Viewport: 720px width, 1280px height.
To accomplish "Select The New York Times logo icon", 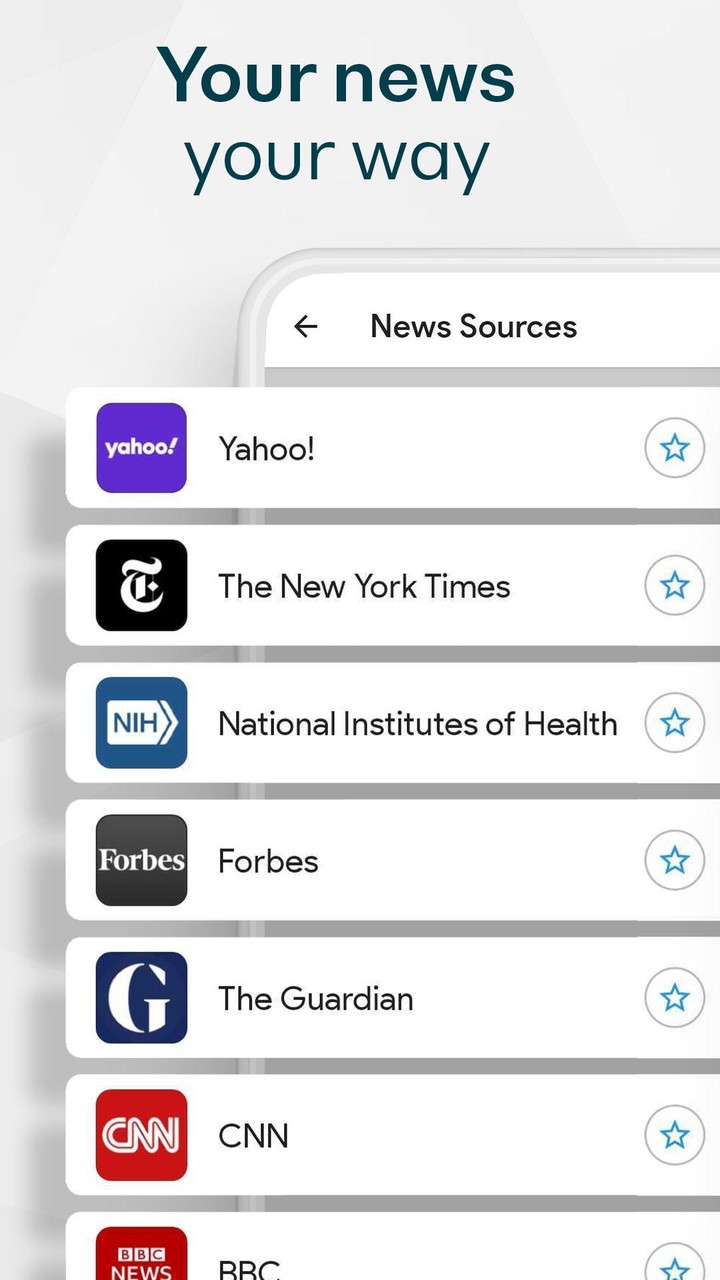I will pos(141,586).
